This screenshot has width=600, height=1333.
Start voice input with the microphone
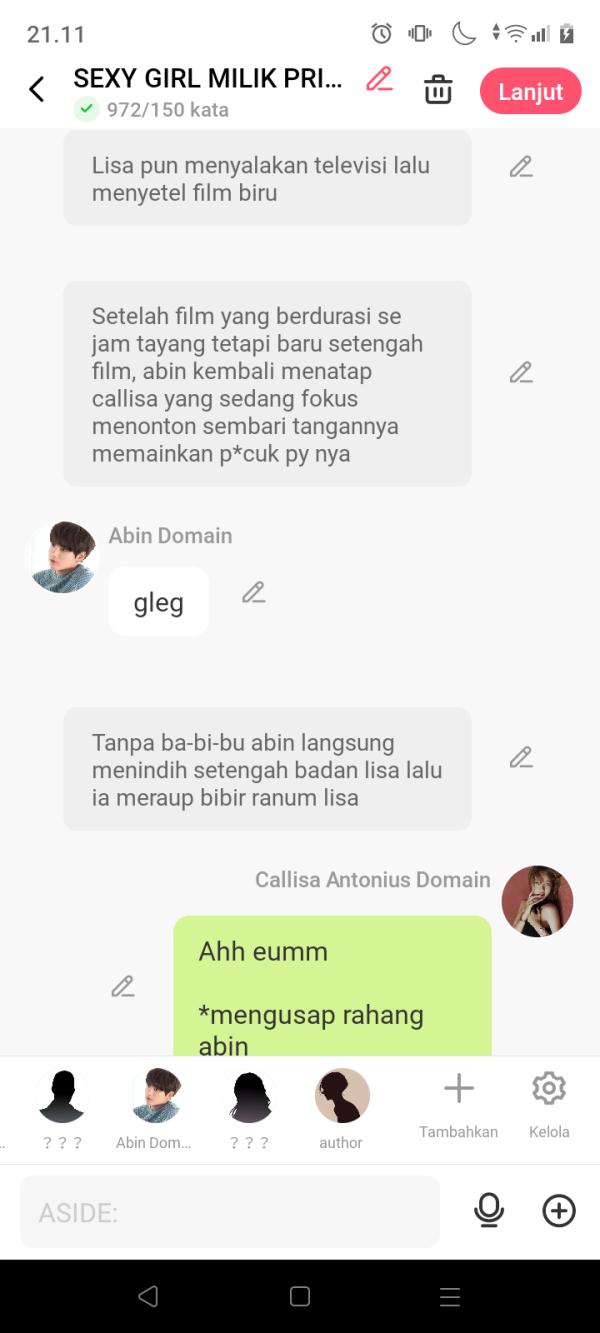coord(489,1211)
